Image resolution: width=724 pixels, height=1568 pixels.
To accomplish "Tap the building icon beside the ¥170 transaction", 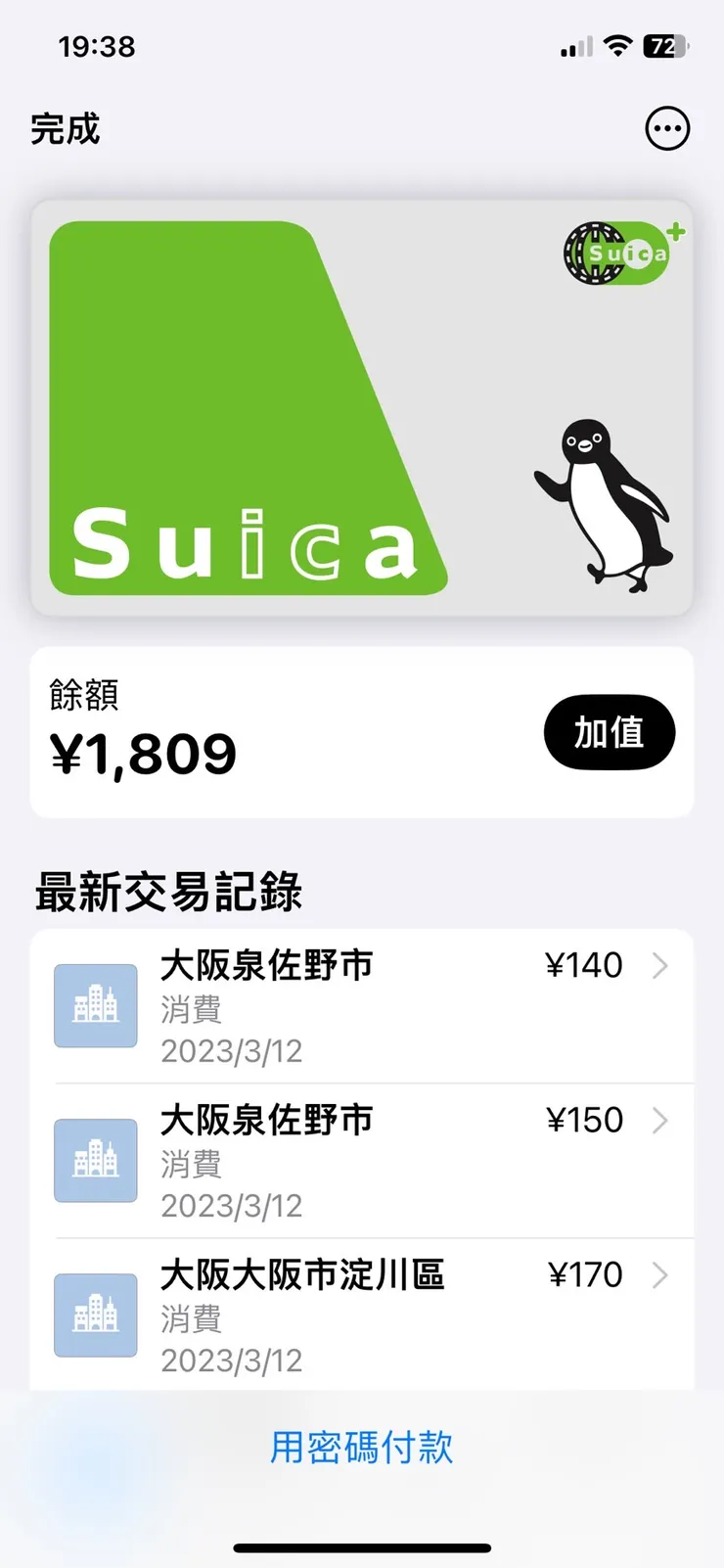I will (x=95, y=1314).
